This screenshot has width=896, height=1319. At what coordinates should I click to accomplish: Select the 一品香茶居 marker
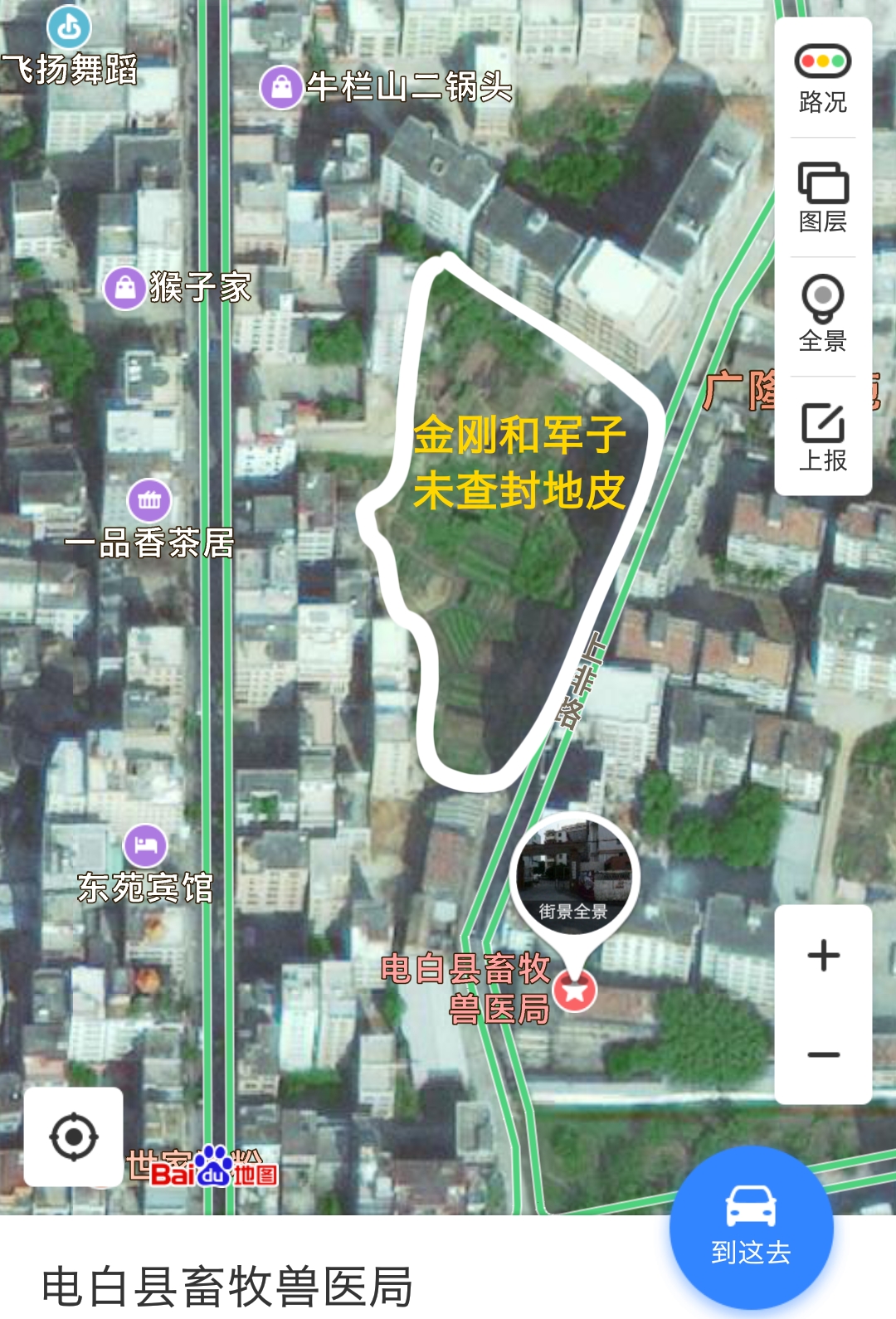(x=149, y=500)
